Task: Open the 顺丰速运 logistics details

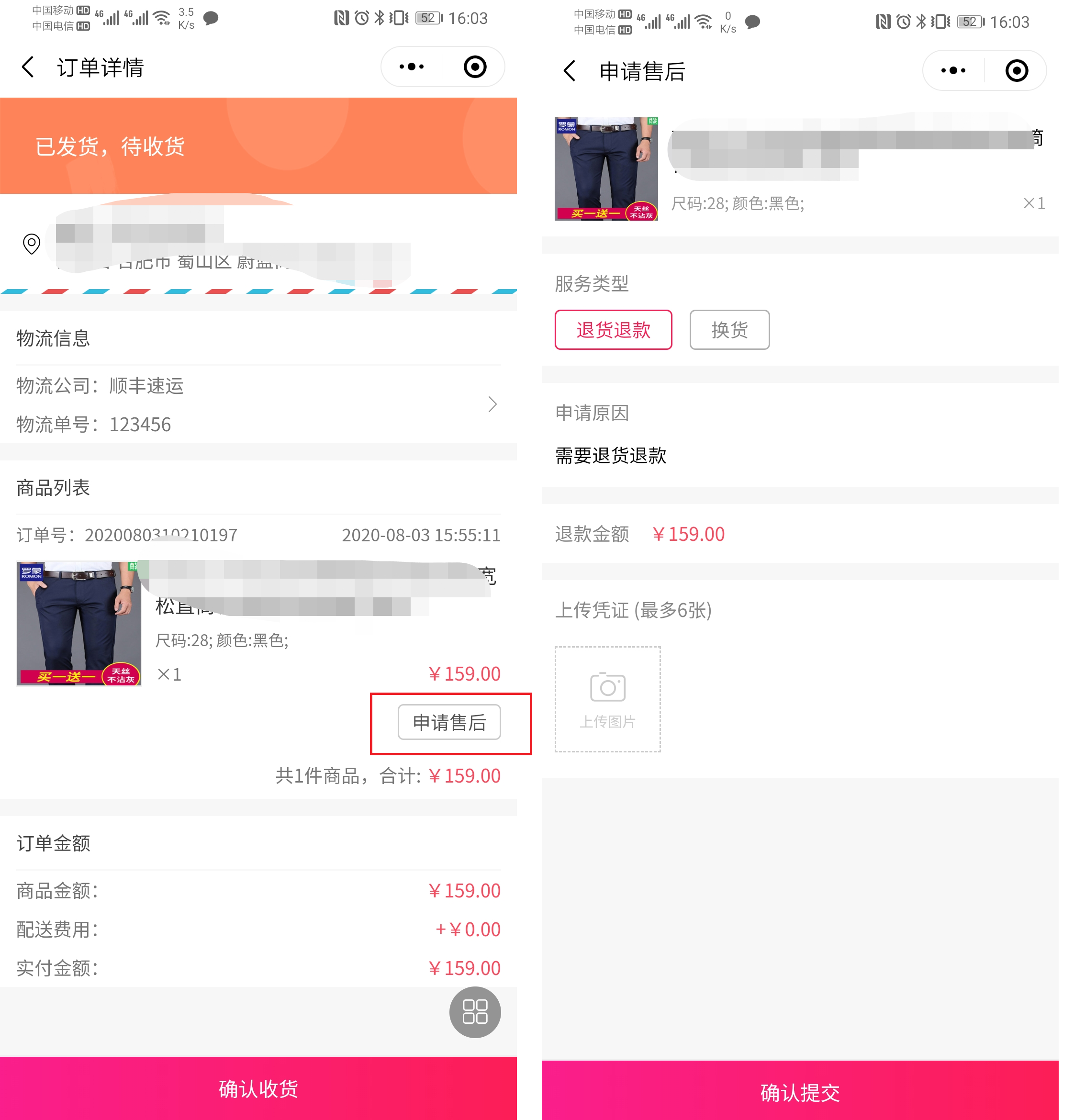Action: click(x=257, y=404)
